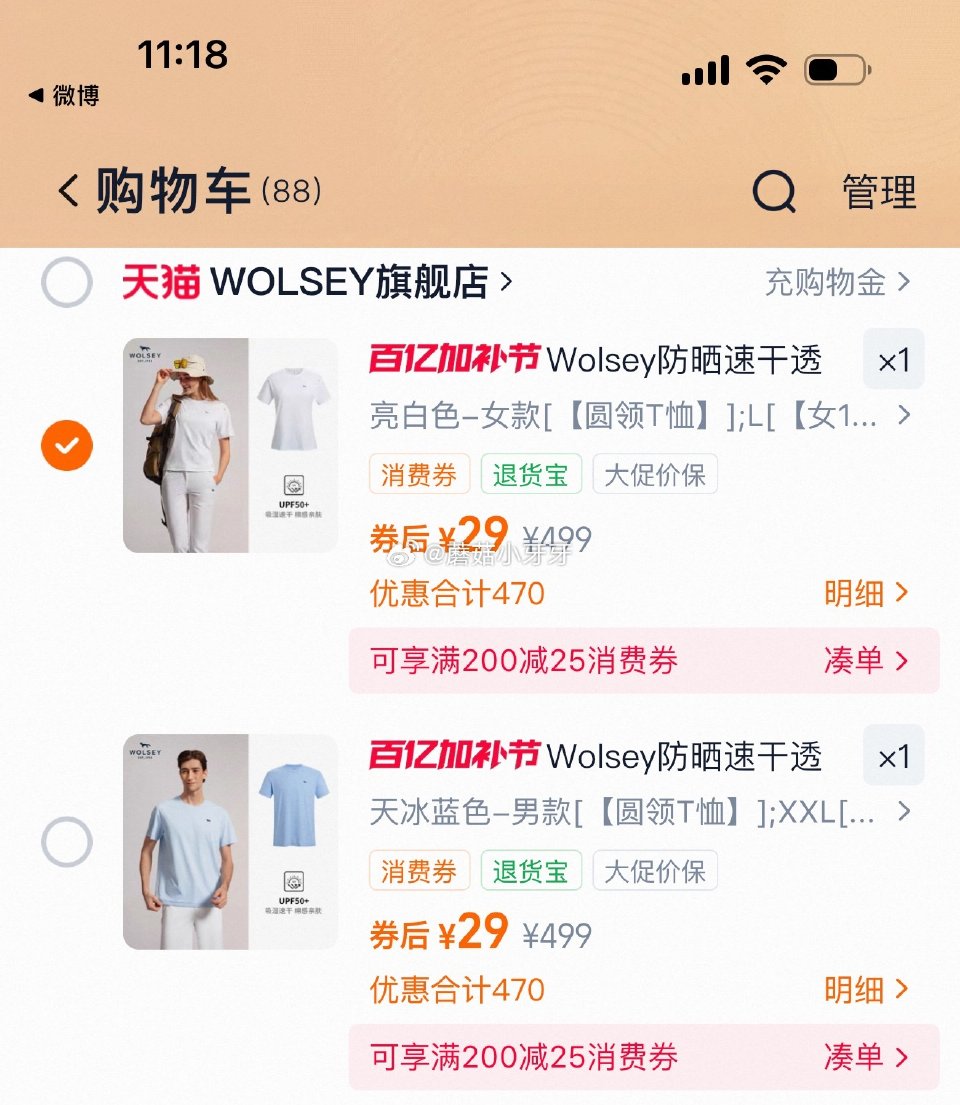960x1105 pixels.
Task: Tap the battery indicator icon
Action: (836, 70)
